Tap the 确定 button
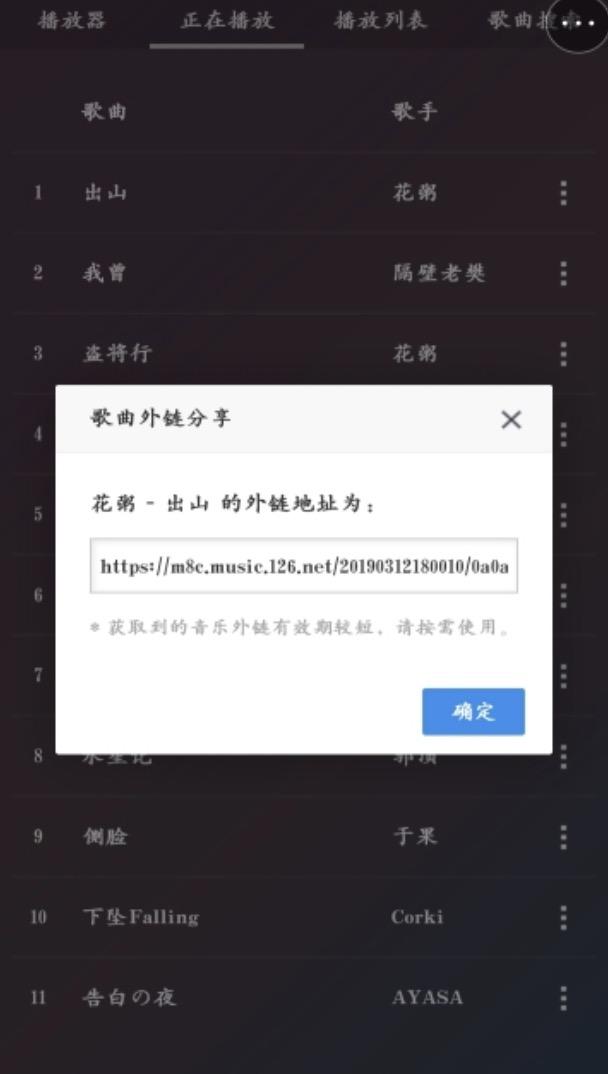608x1074 pixels. [x=473, y=712]
